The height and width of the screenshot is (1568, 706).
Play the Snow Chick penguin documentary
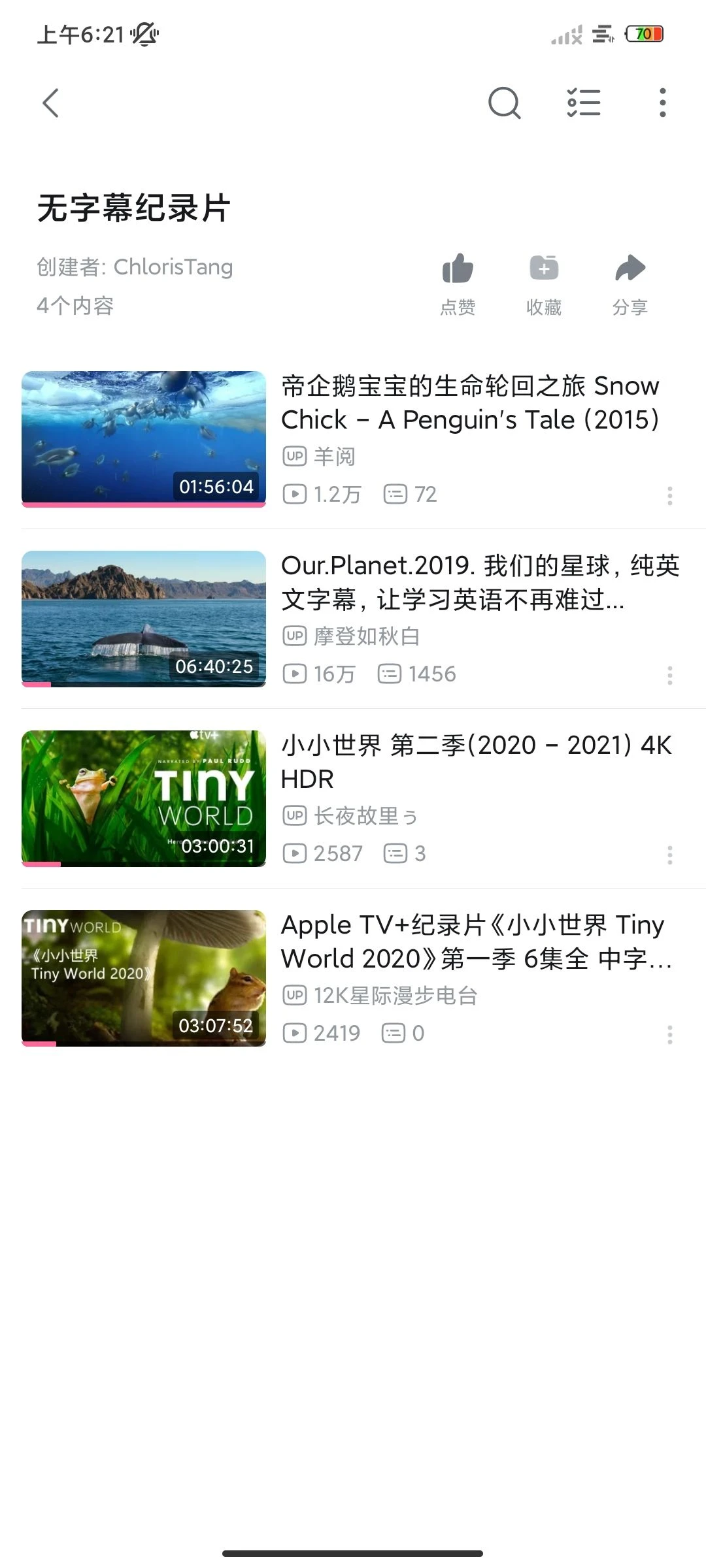(x=353, y=439)
